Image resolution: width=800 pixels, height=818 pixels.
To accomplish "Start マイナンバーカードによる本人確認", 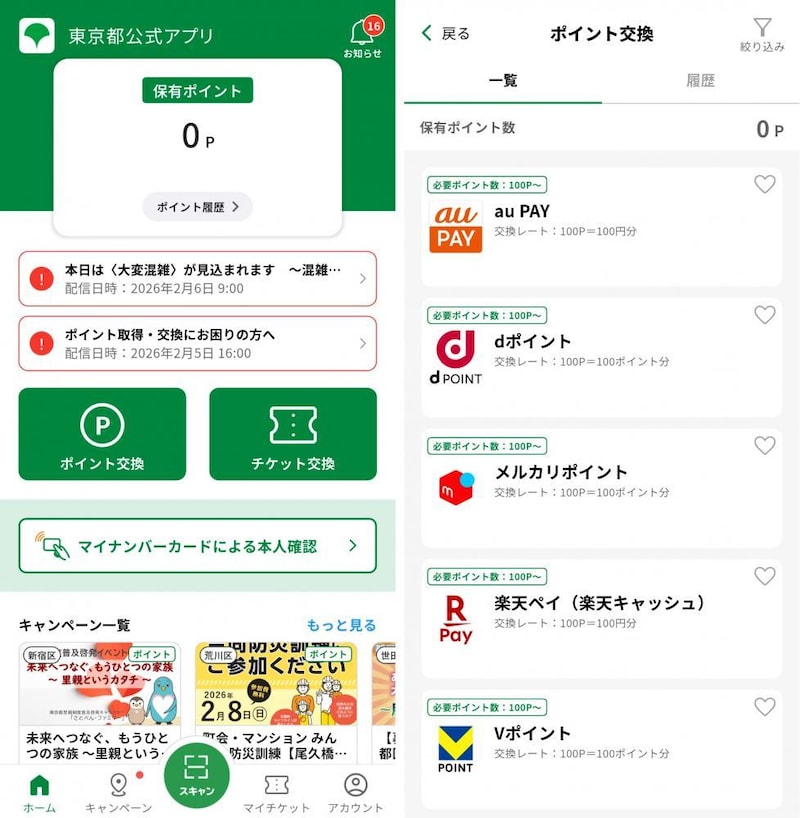I will coord(197,546).
